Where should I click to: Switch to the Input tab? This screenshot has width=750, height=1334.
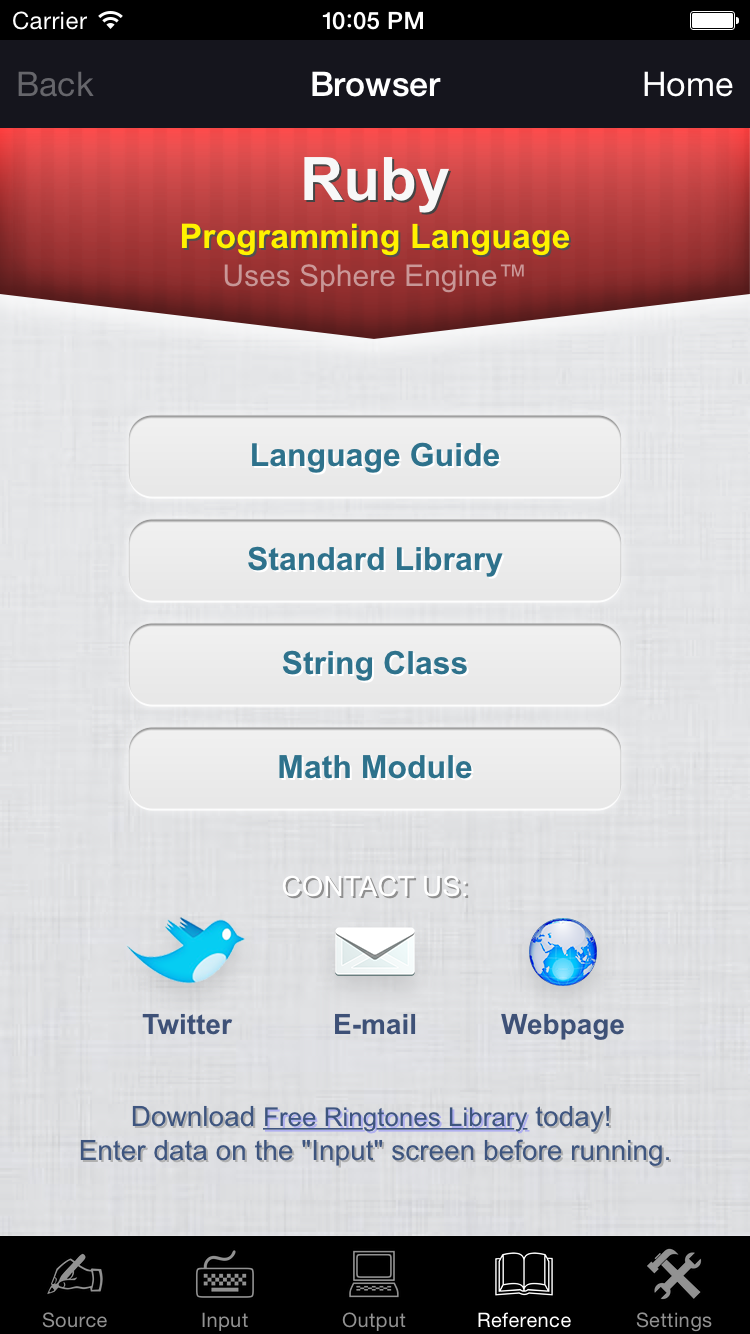(x=225, y=1288)
